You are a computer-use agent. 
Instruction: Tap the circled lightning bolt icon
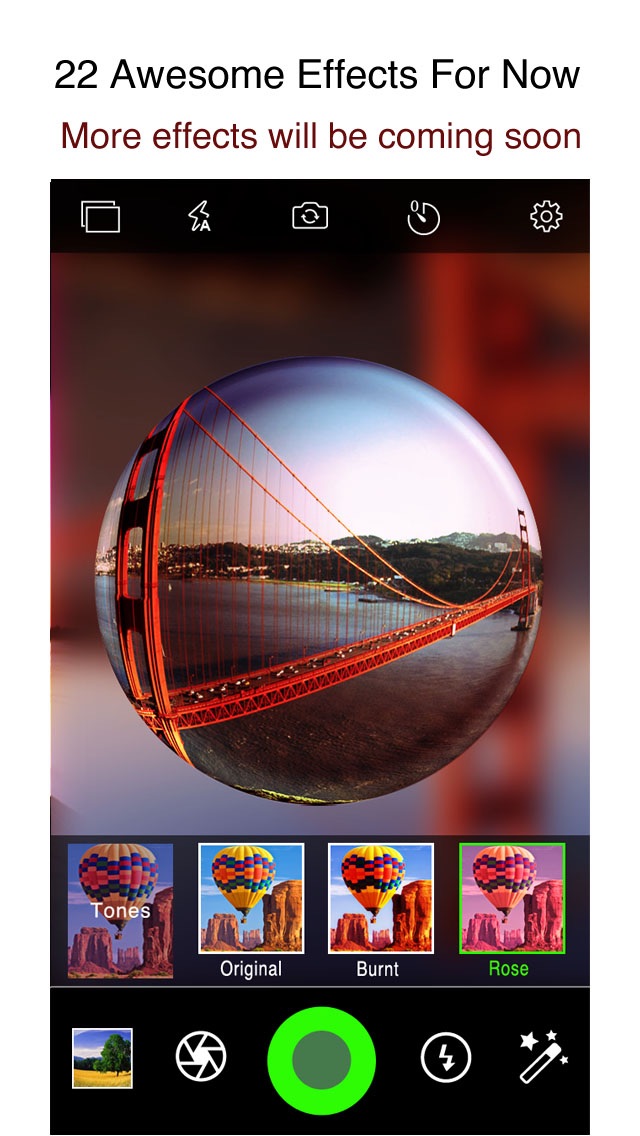(x=446, y=1058)
